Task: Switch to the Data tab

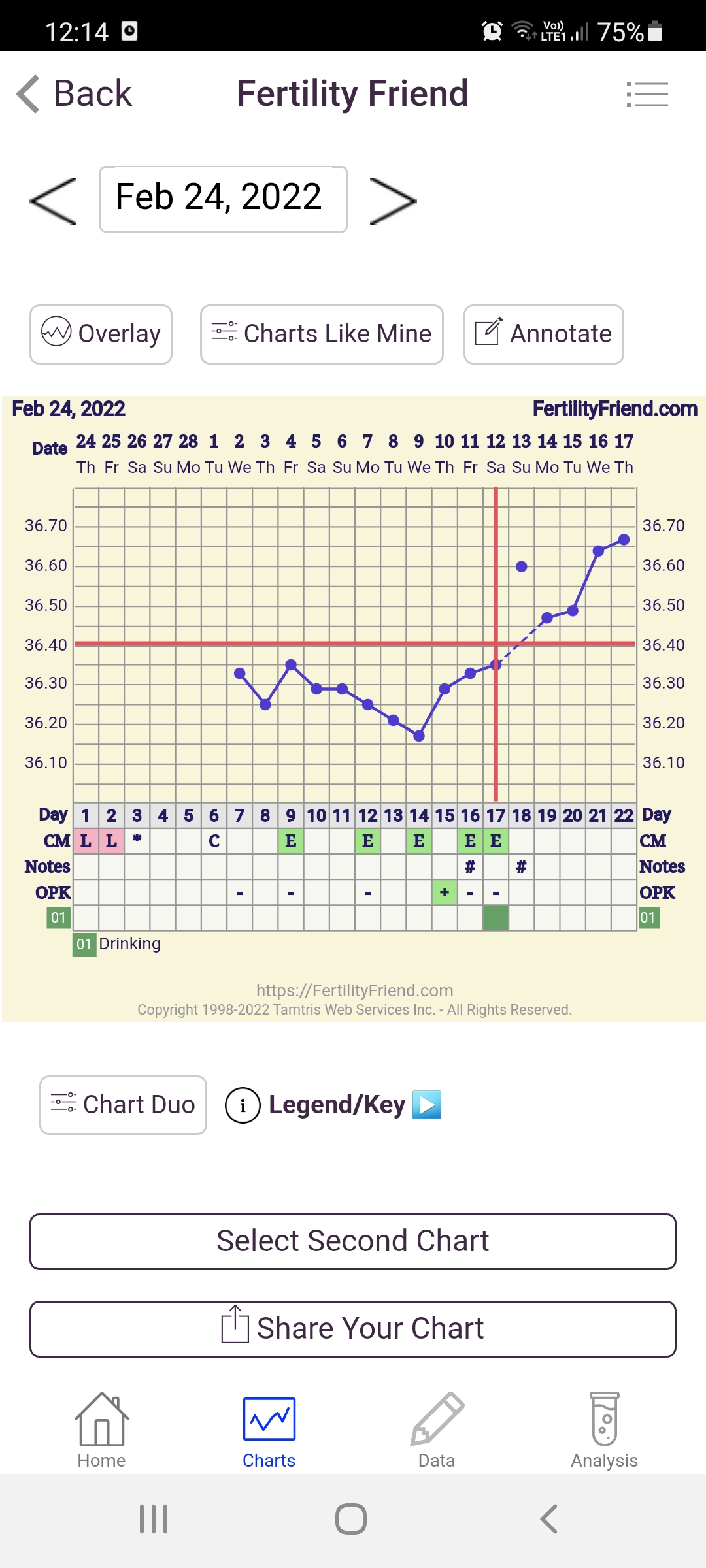Action: [437, 1431]
